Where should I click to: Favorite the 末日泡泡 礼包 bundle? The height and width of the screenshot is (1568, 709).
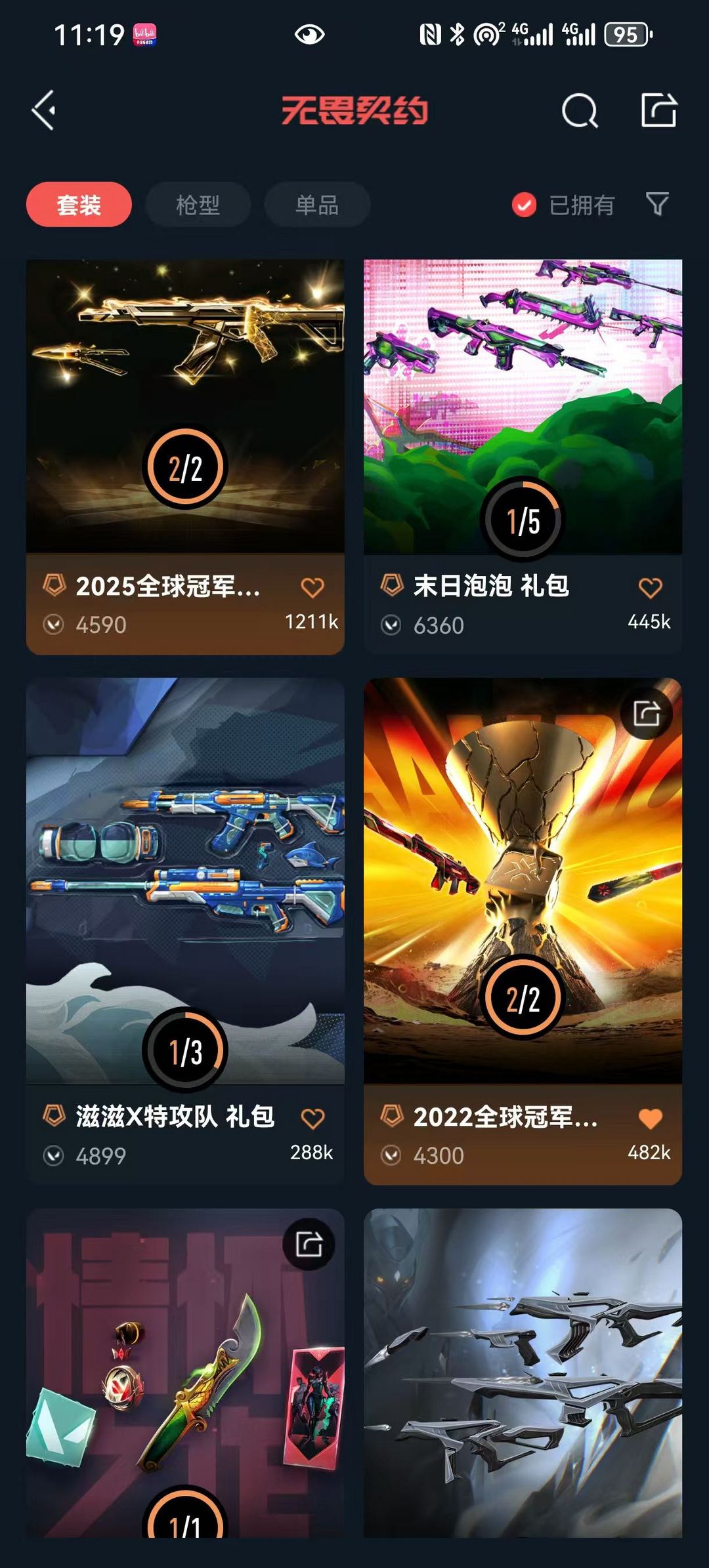651,589
